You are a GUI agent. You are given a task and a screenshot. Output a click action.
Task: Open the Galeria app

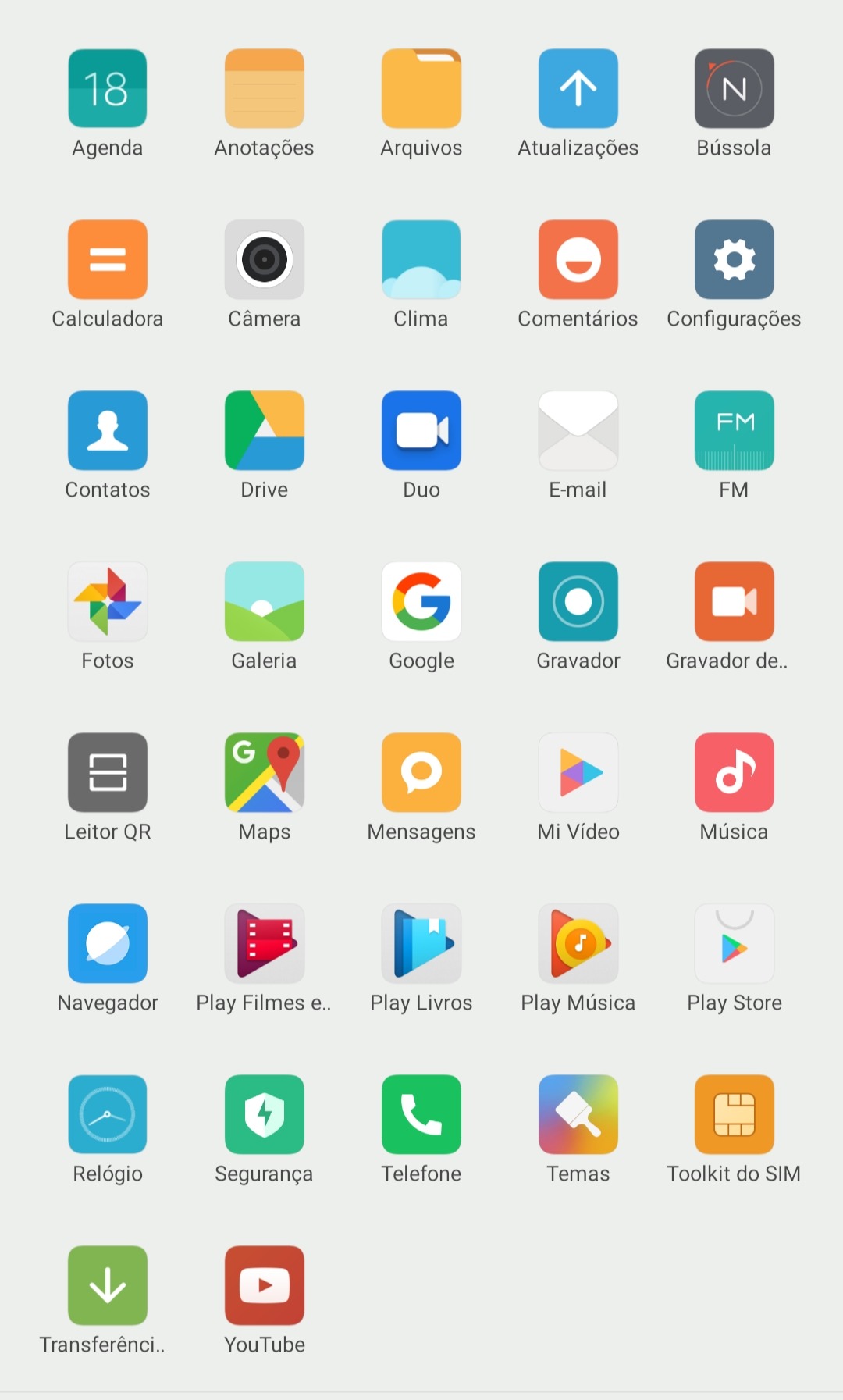[265, 601]
